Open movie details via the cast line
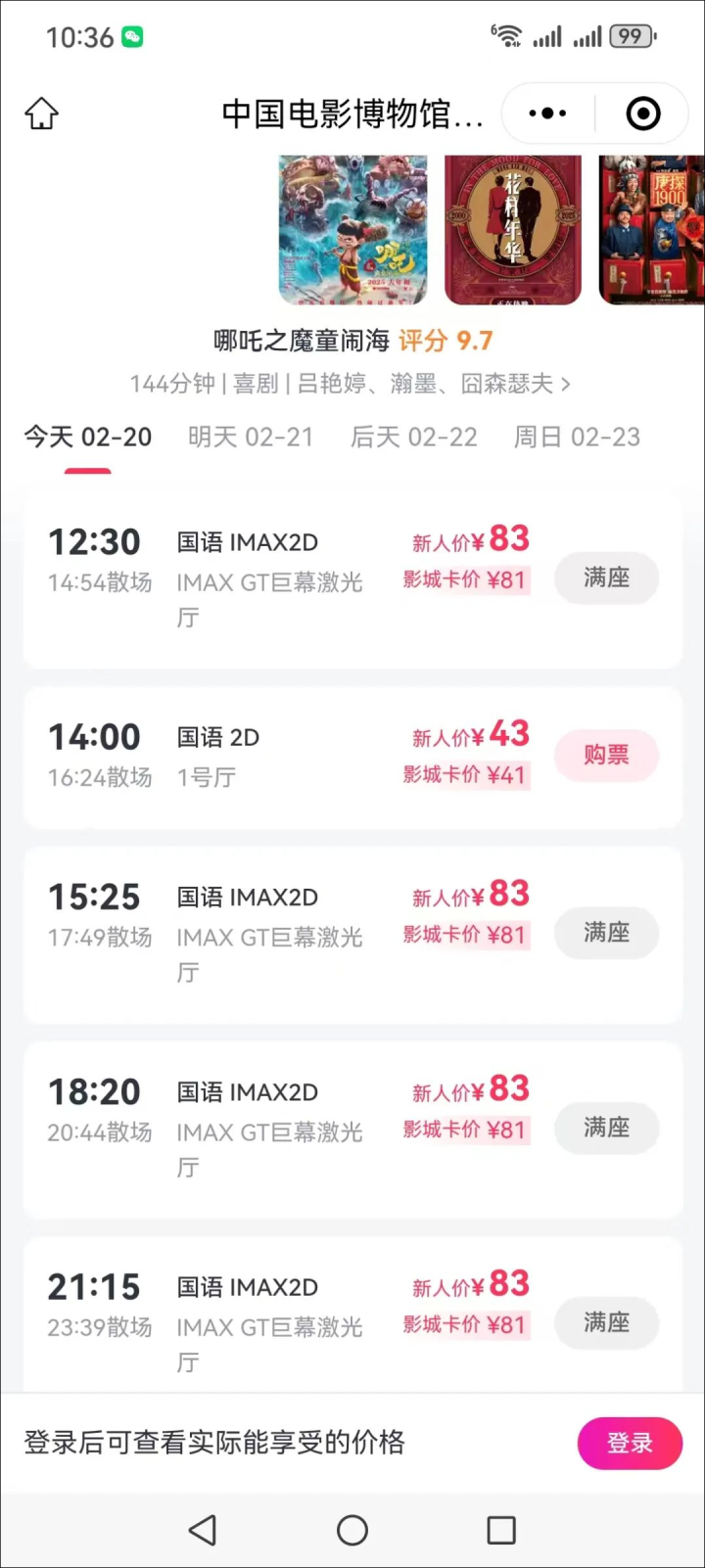The image size is (705, 1568). coord(350,384)
